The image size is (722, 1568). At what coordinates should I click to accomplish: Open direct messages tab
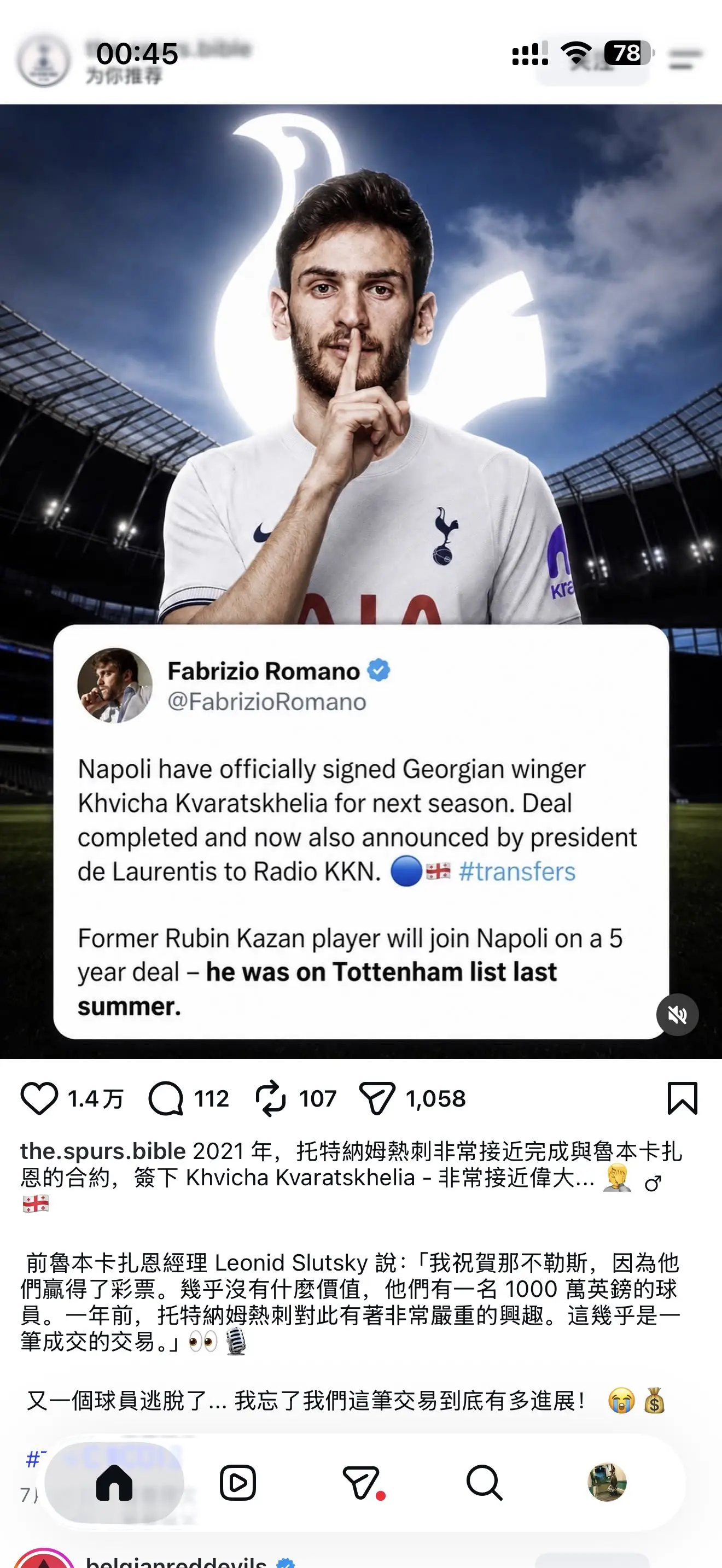[x=363, y=1482]
